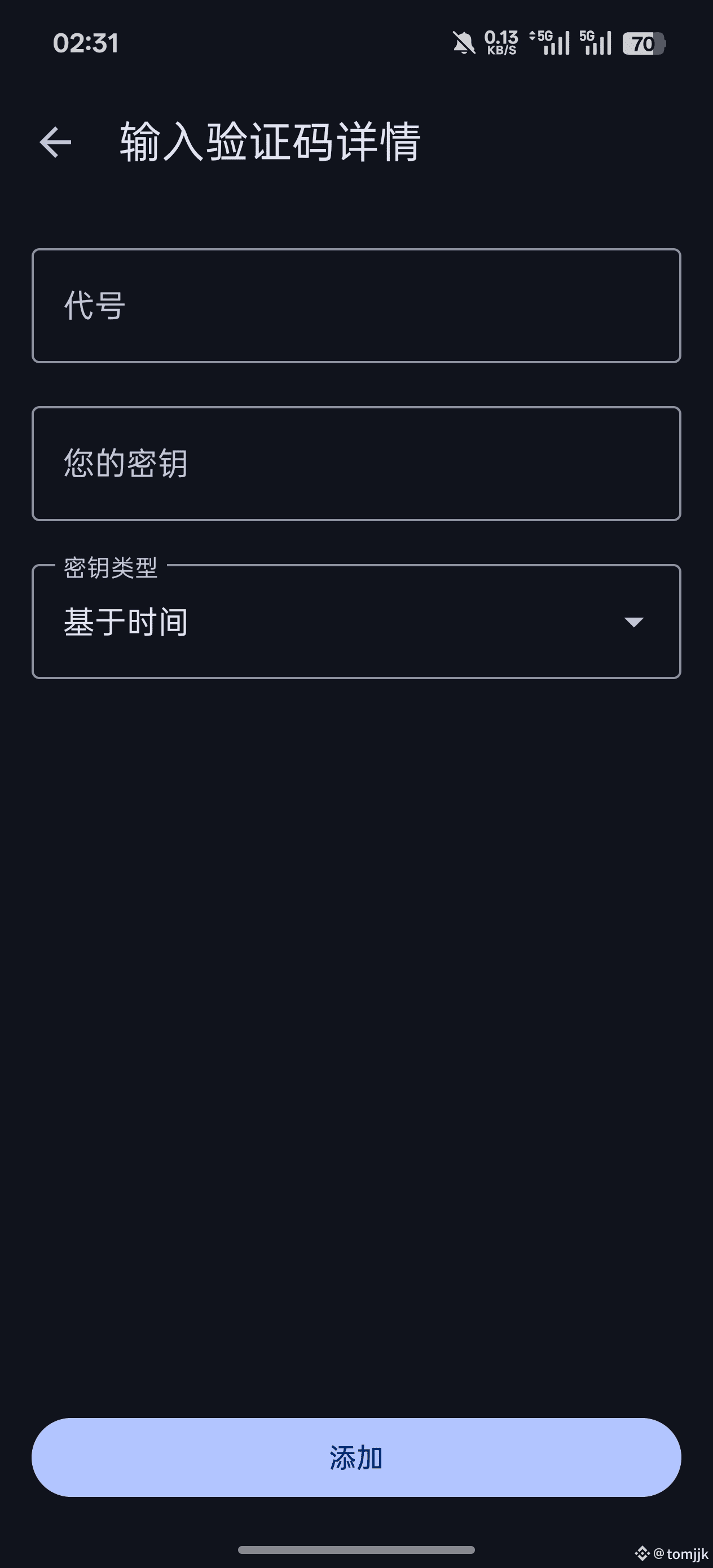This screenshot has width=713, height=1568.
Task: Go back using the arrow icon
Action: click(55, 143)
